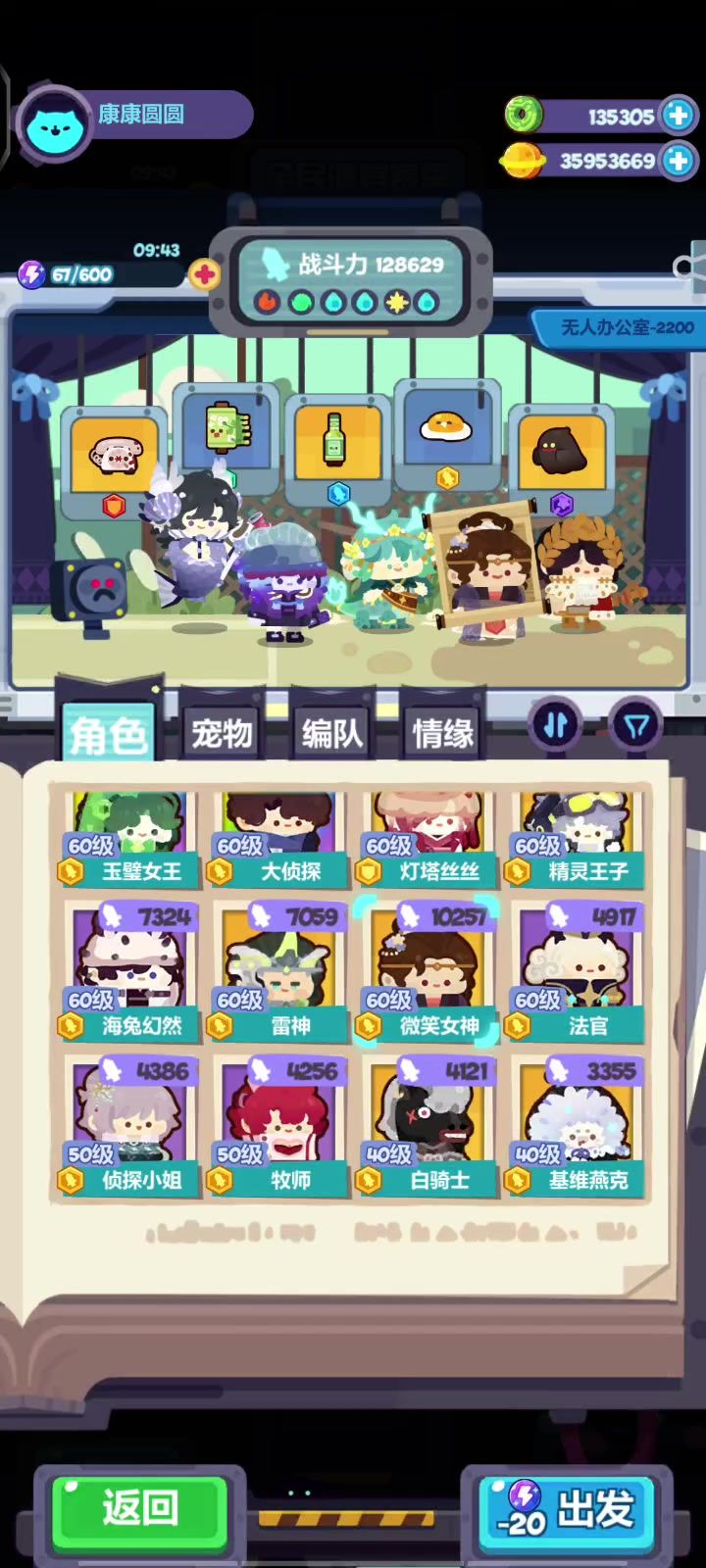The image size is (706, 1568).
Task: Tap the 返回 back button
Action: pyautogui.click(x=139, y=1509)
